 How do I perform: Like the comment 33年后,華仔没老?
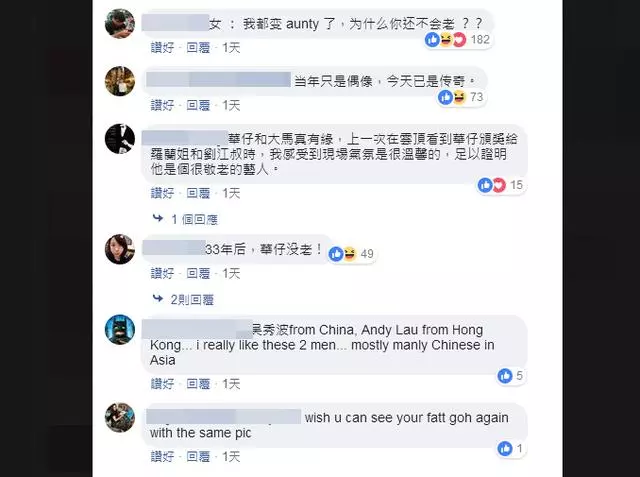(159, 273)
